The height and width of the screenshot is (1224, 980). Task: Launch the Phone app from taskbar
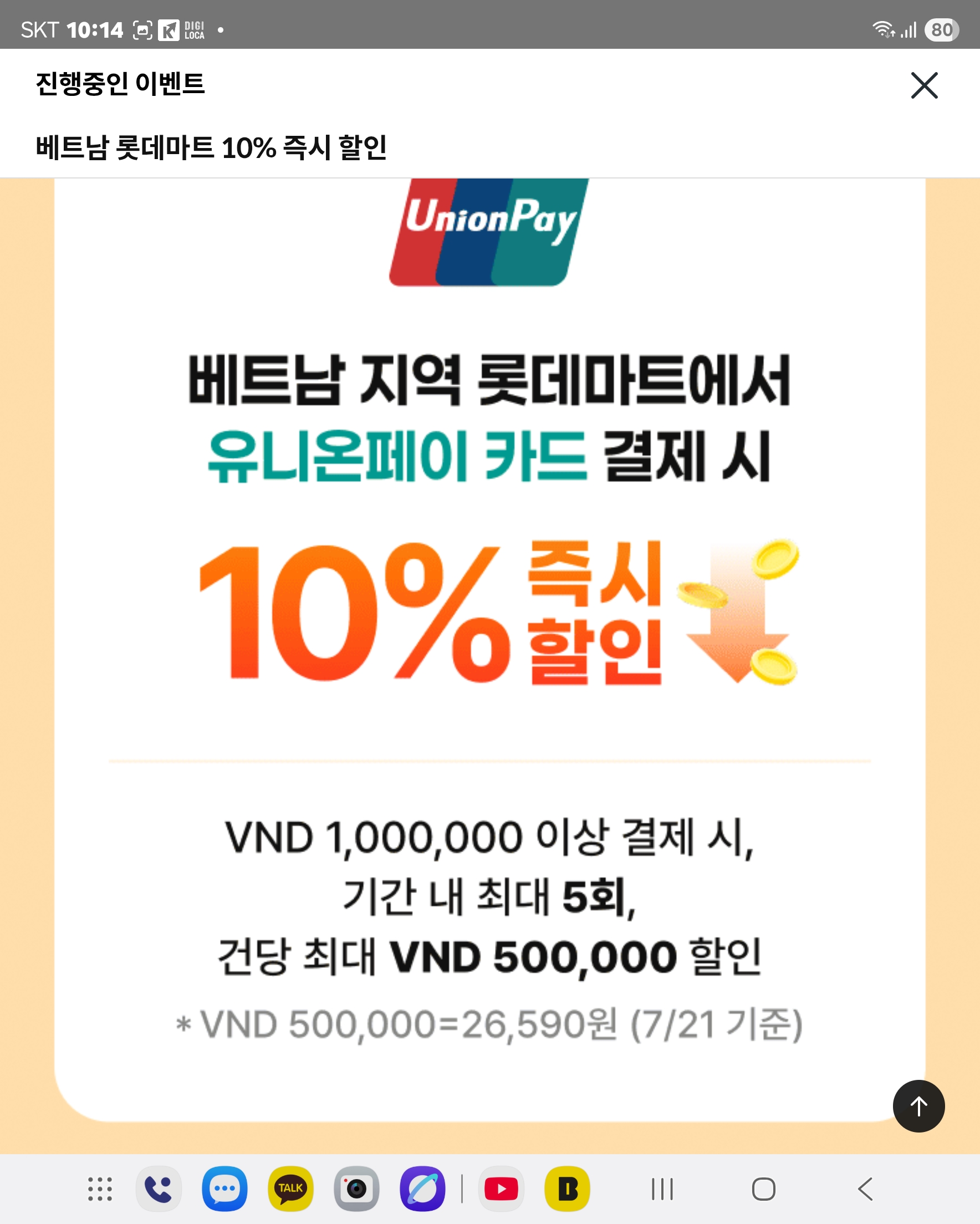pos(159,1189)
